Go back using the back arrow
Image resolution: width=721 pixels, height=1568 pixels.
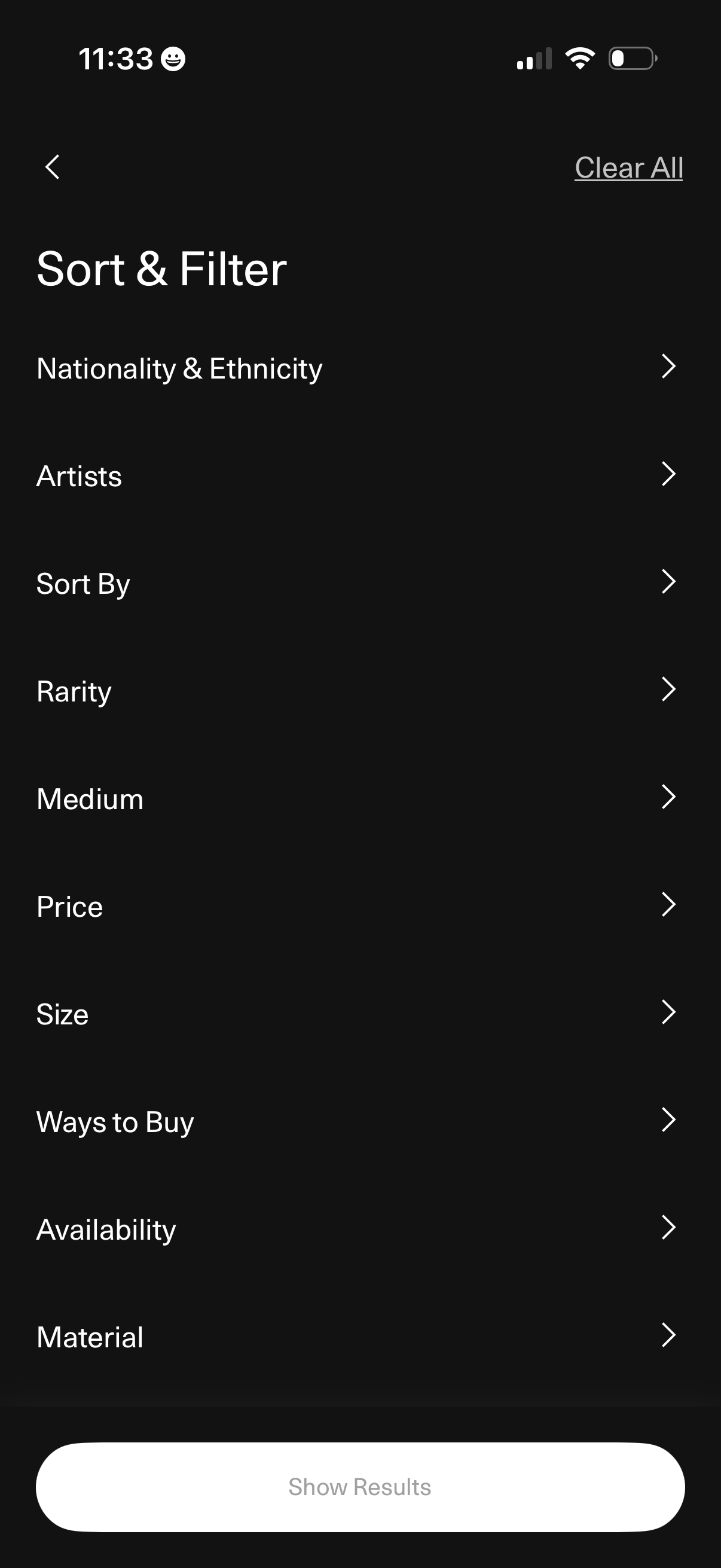click(53, 167)
